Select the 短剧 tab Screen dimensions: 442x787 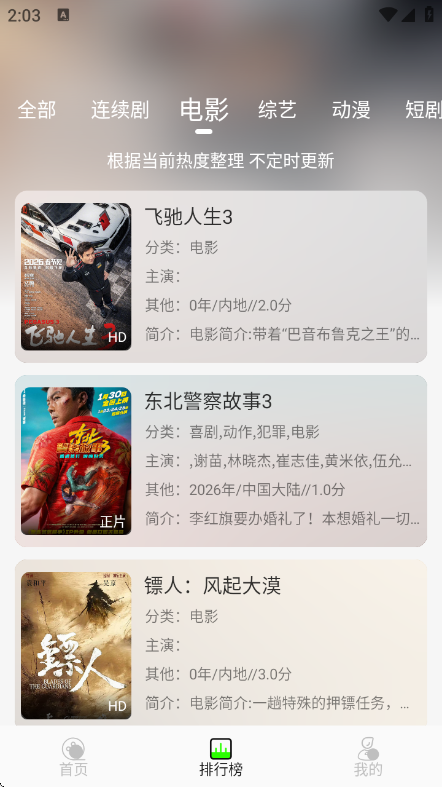coord(423,110)
